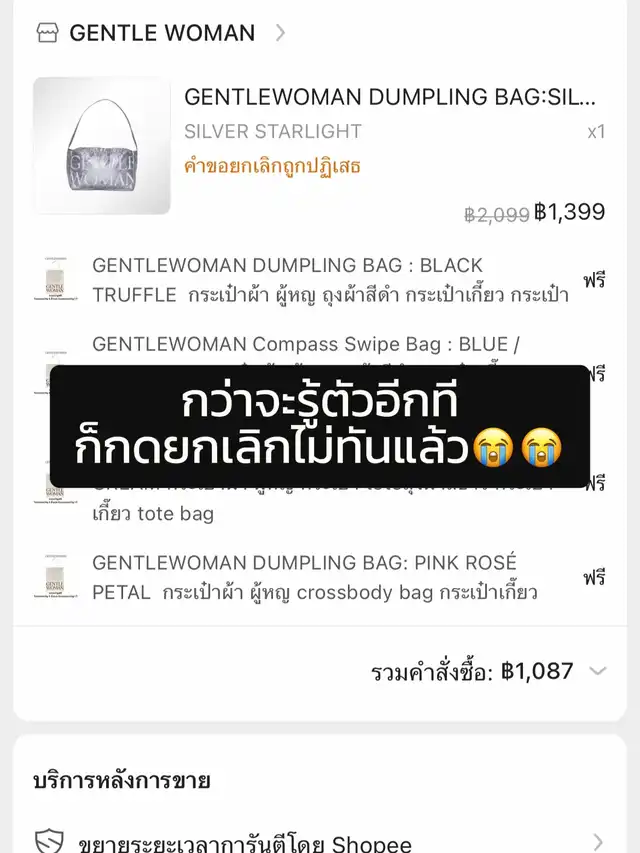This screenshot has width=640, height=853.
Task: Open the GENTLE WOMAN shop page
Action: click(x=160, y=33)
